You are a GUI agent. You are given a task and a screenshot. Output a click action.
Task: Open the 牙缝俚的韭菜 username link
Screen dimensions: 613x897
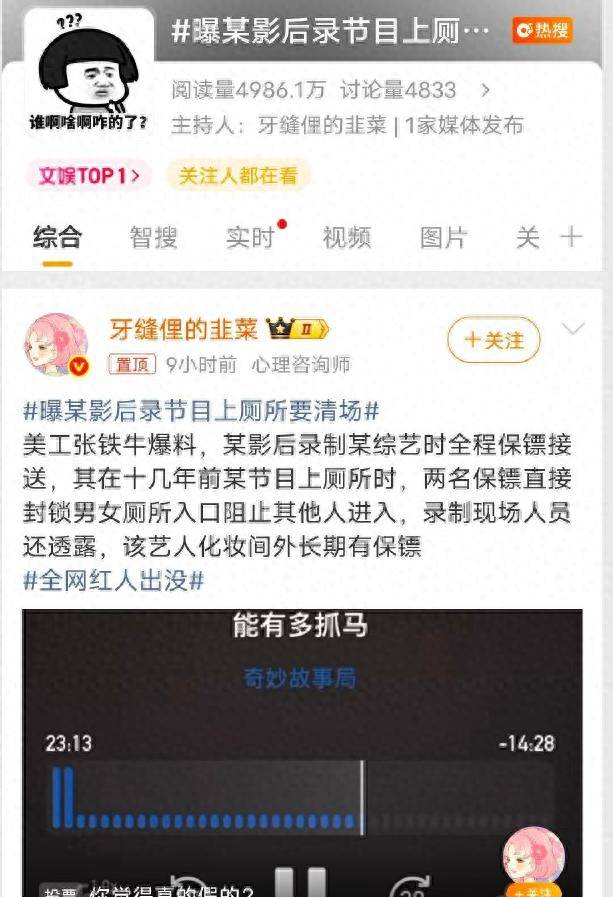pos(183,329)
